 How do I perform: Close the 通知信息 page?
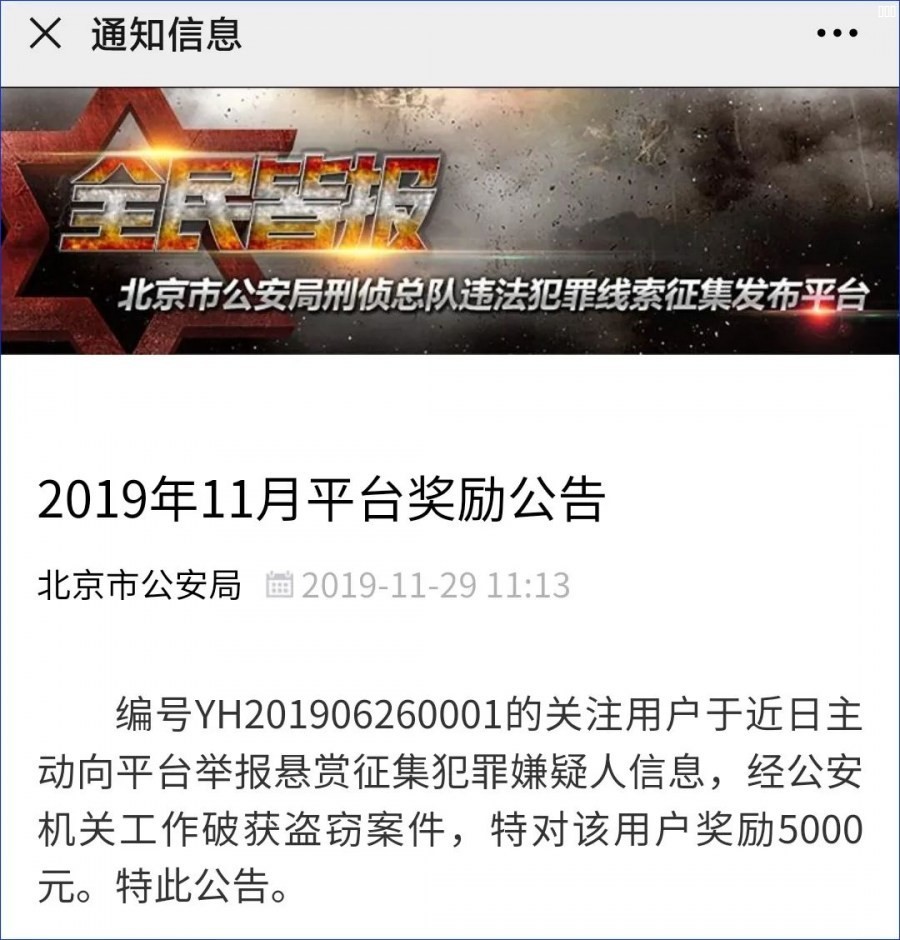[x=45, y=35]
